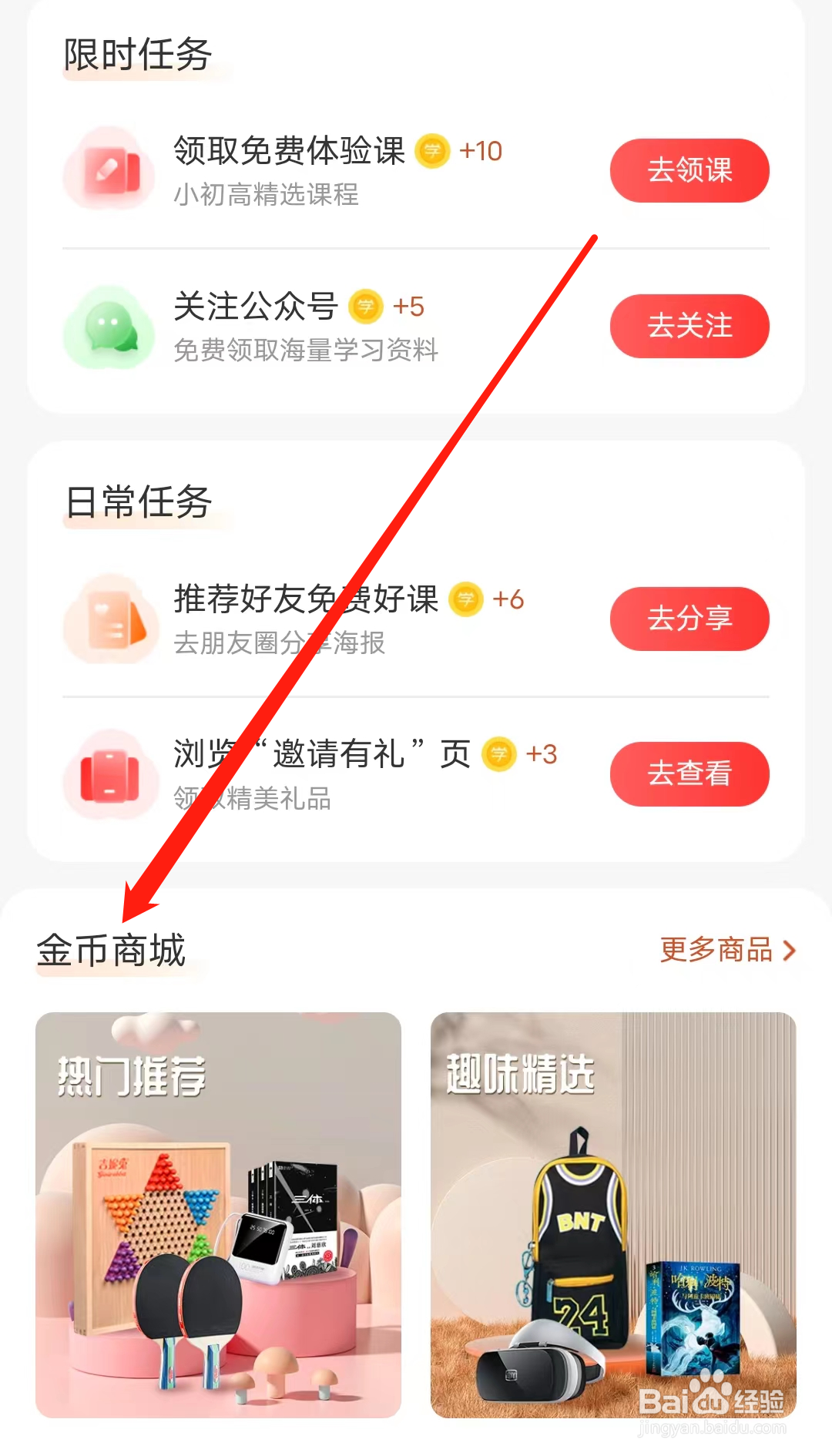Select the share poster icon beside 推荐好友免费好课
Viewport: 832px width, 1456px height.
109,618
